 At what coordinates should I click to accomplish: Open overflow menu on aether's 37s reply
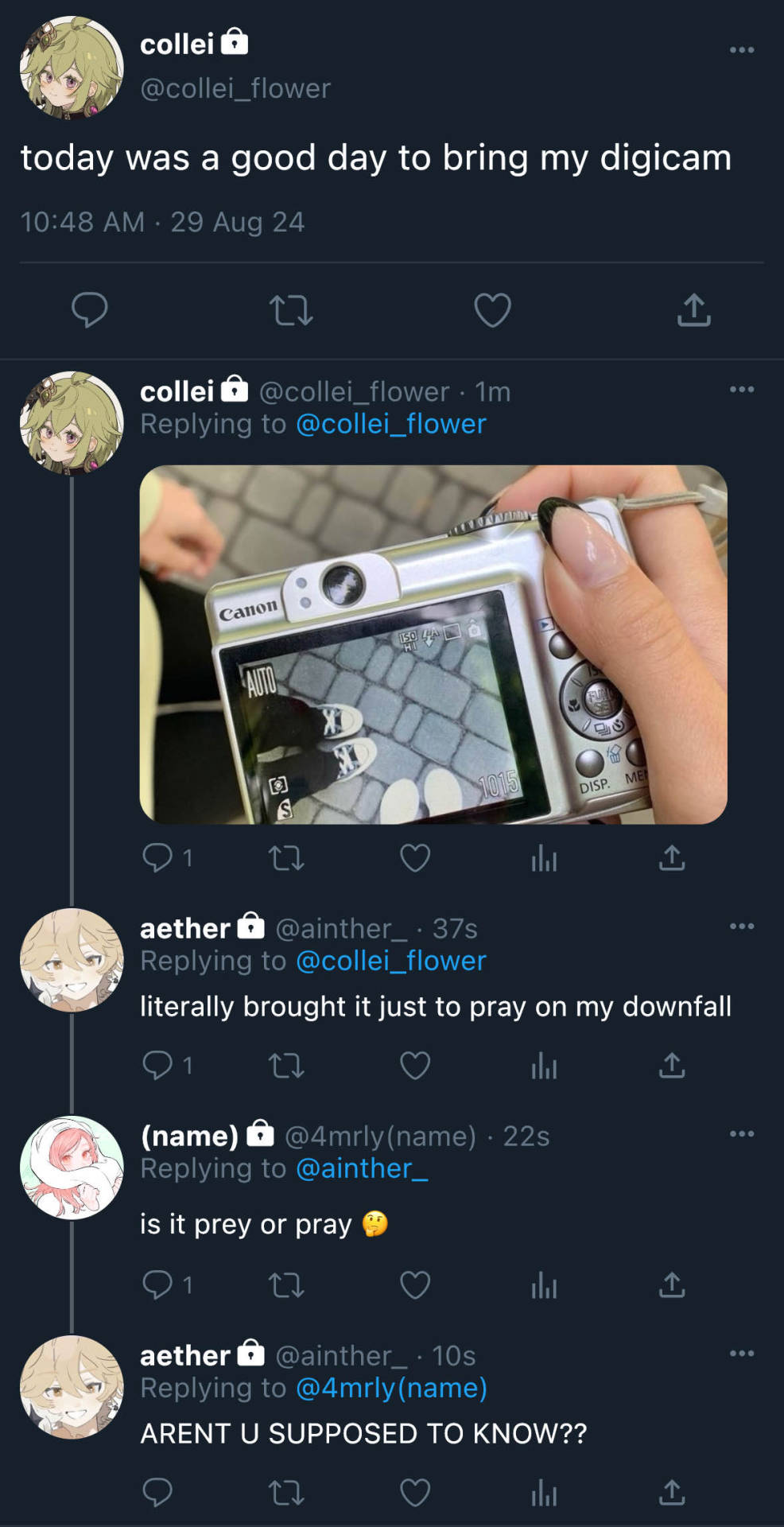[741, 927]
